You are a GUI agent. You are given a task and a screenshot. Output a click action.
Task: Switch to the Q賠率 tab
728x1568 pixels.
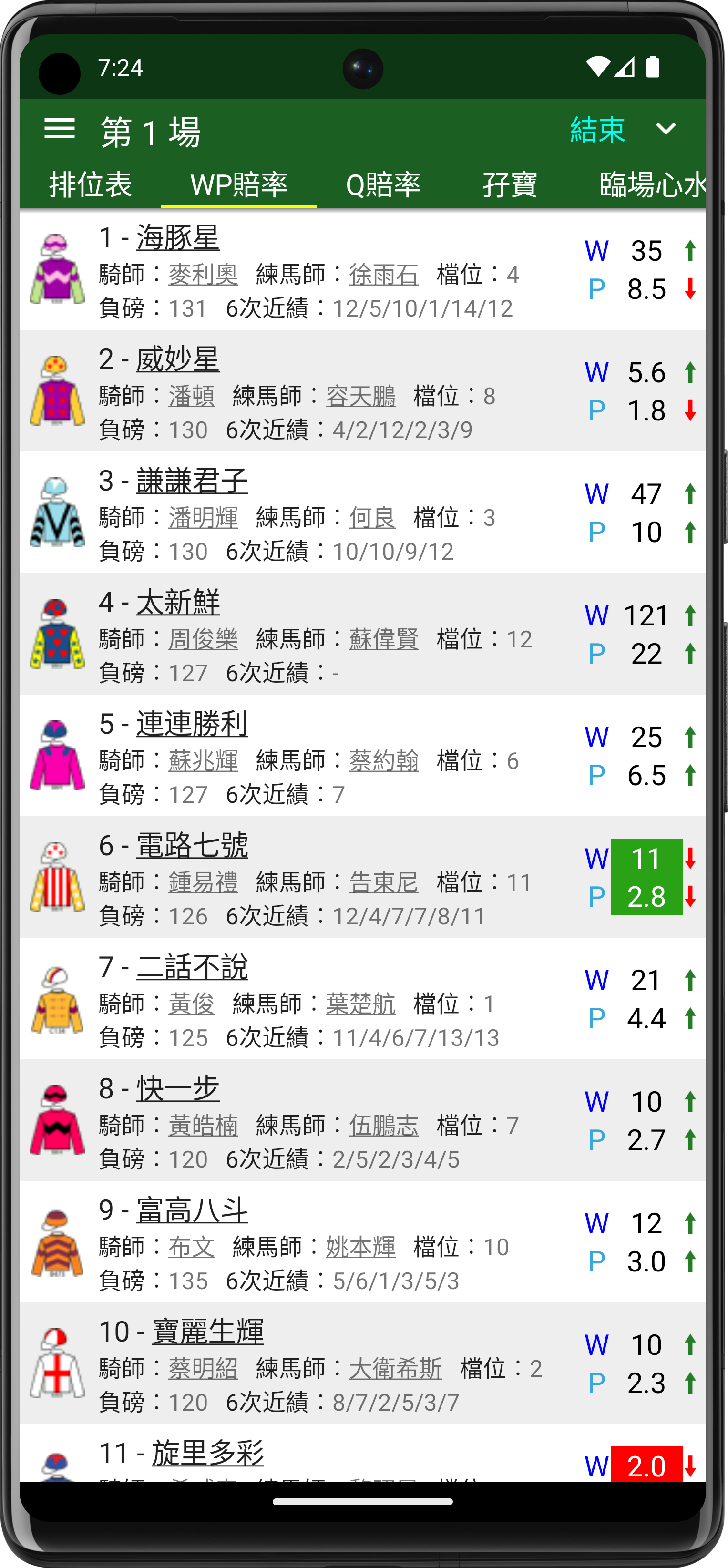point(383,185)
